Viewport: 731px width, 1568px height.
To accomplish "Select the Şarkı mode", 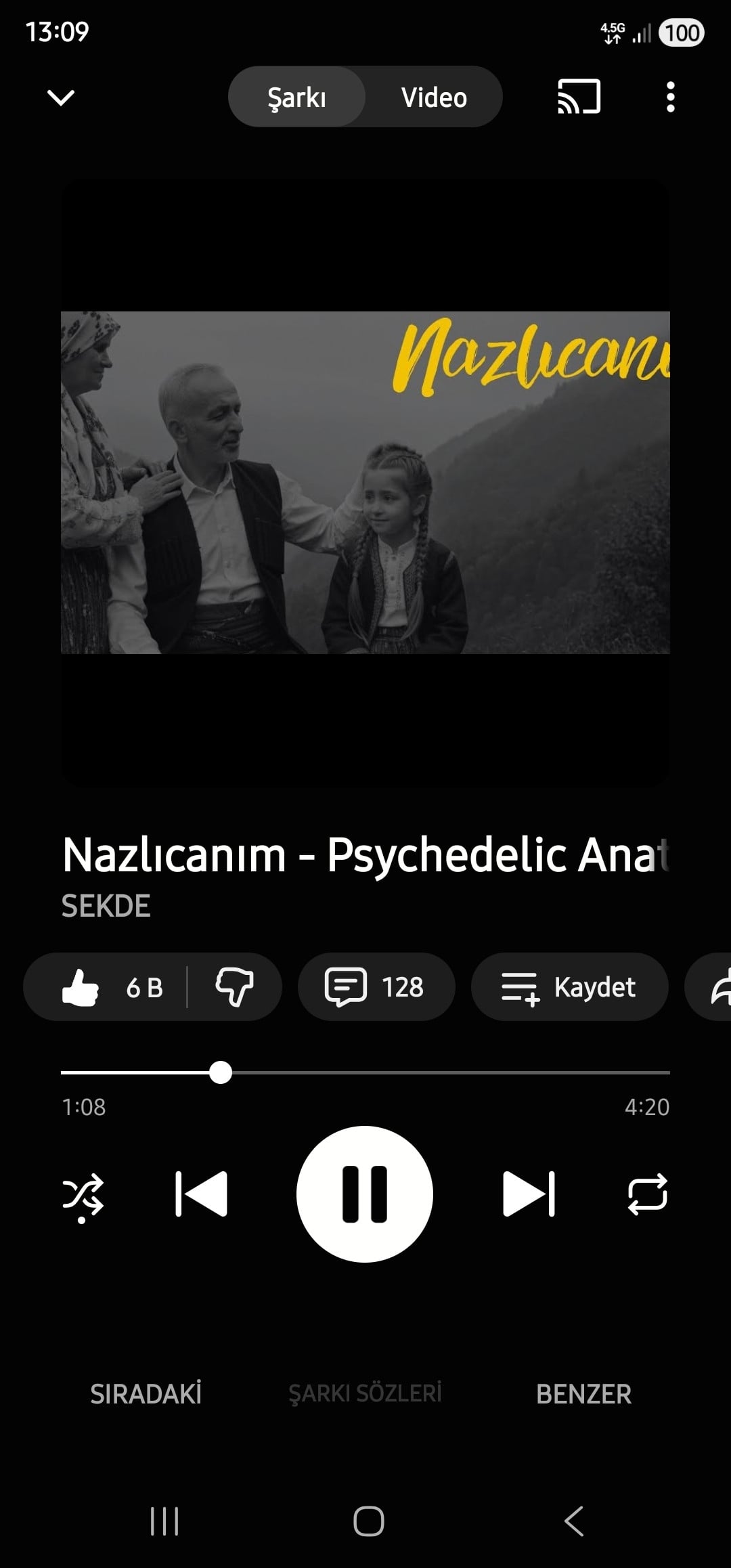I will 296,97.
